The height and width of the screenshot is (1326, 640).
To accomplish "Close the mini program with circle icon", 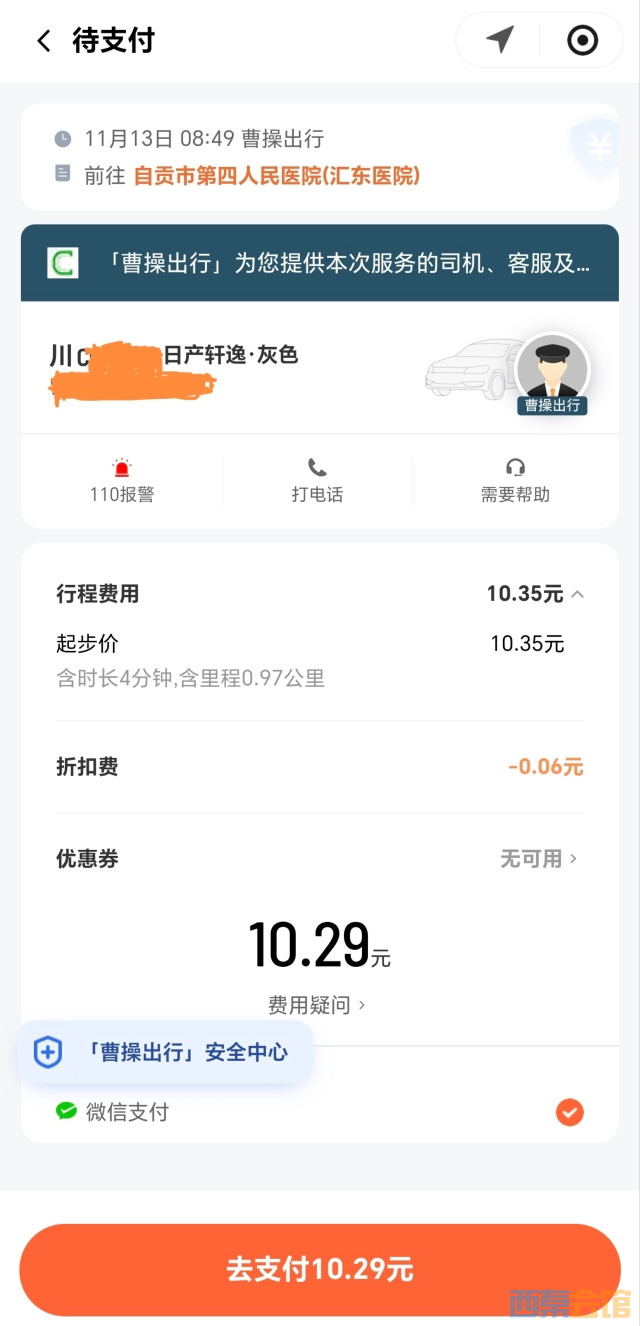I will (x=582, y=40).
